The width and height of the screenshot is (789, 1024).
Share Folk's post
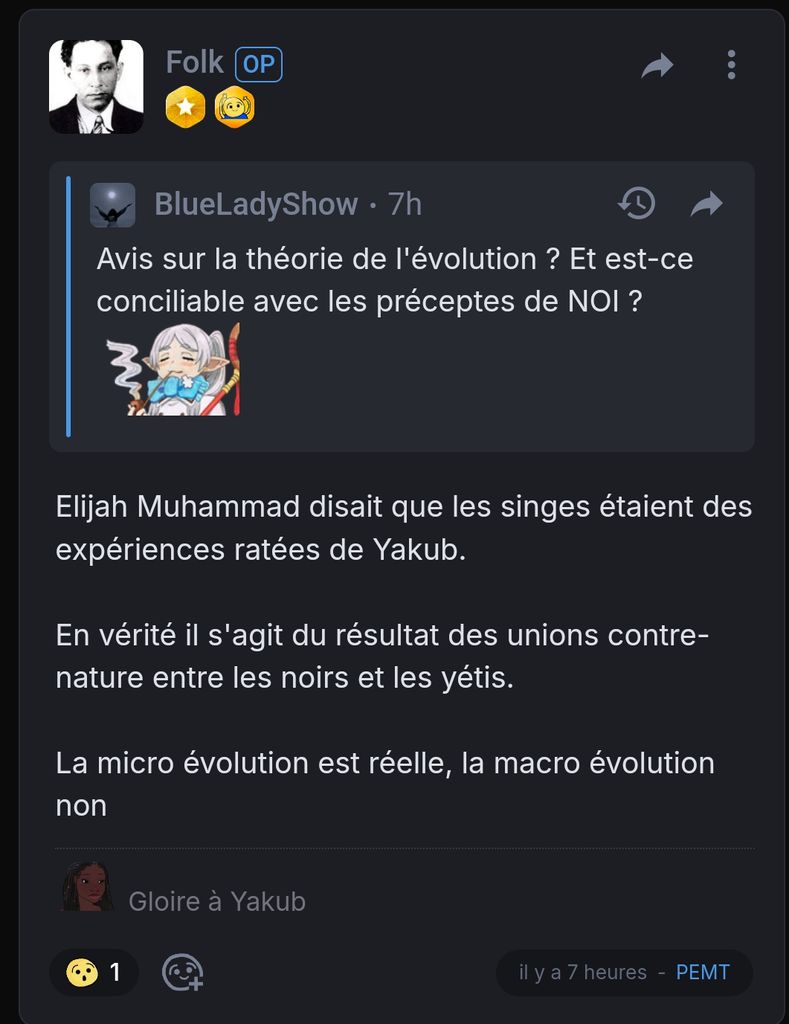pyautogui.click(x=657, y=67)
